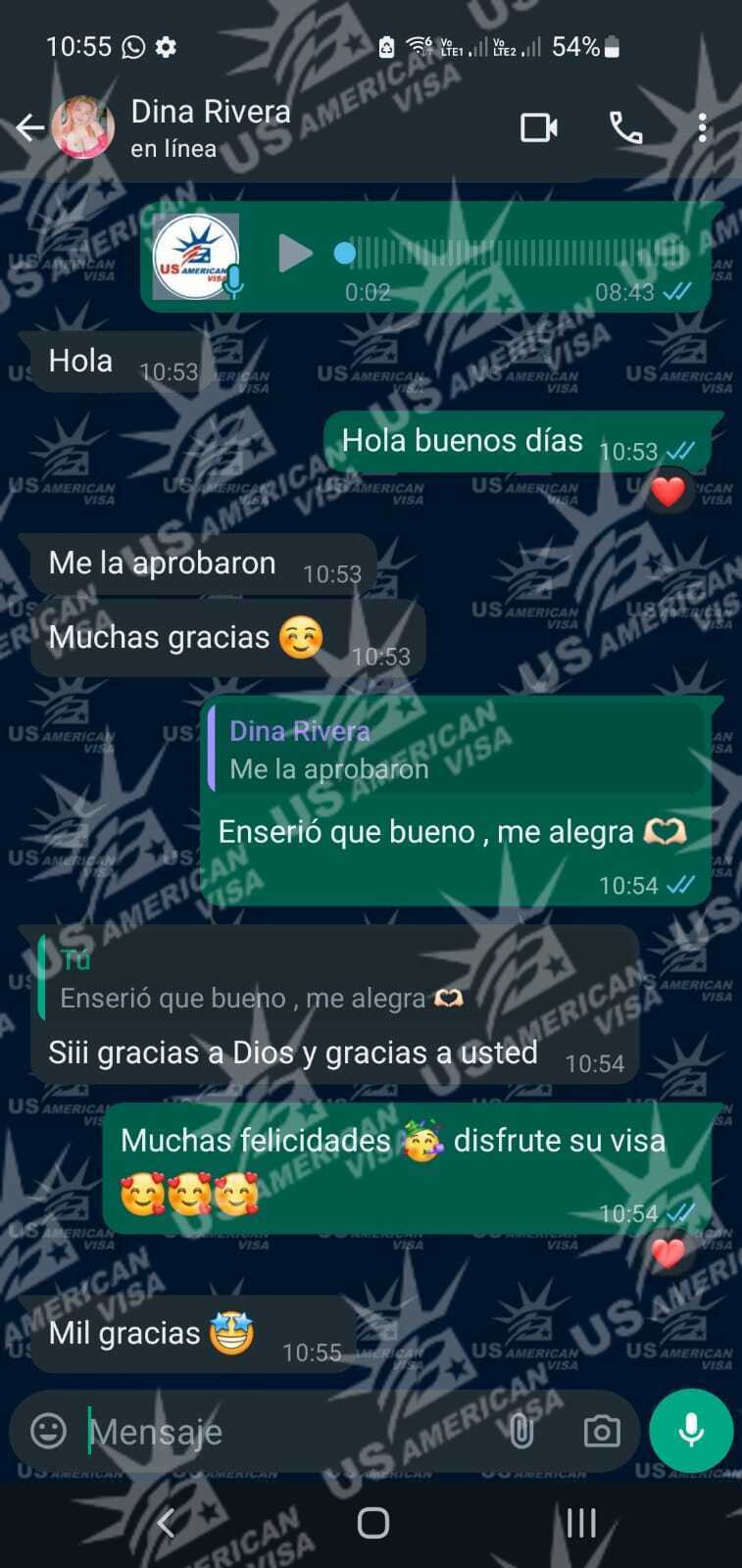The width and height of the screenshot is (742, 1568).
Task: Attach a file with the paperclip
Action: 521,1432
